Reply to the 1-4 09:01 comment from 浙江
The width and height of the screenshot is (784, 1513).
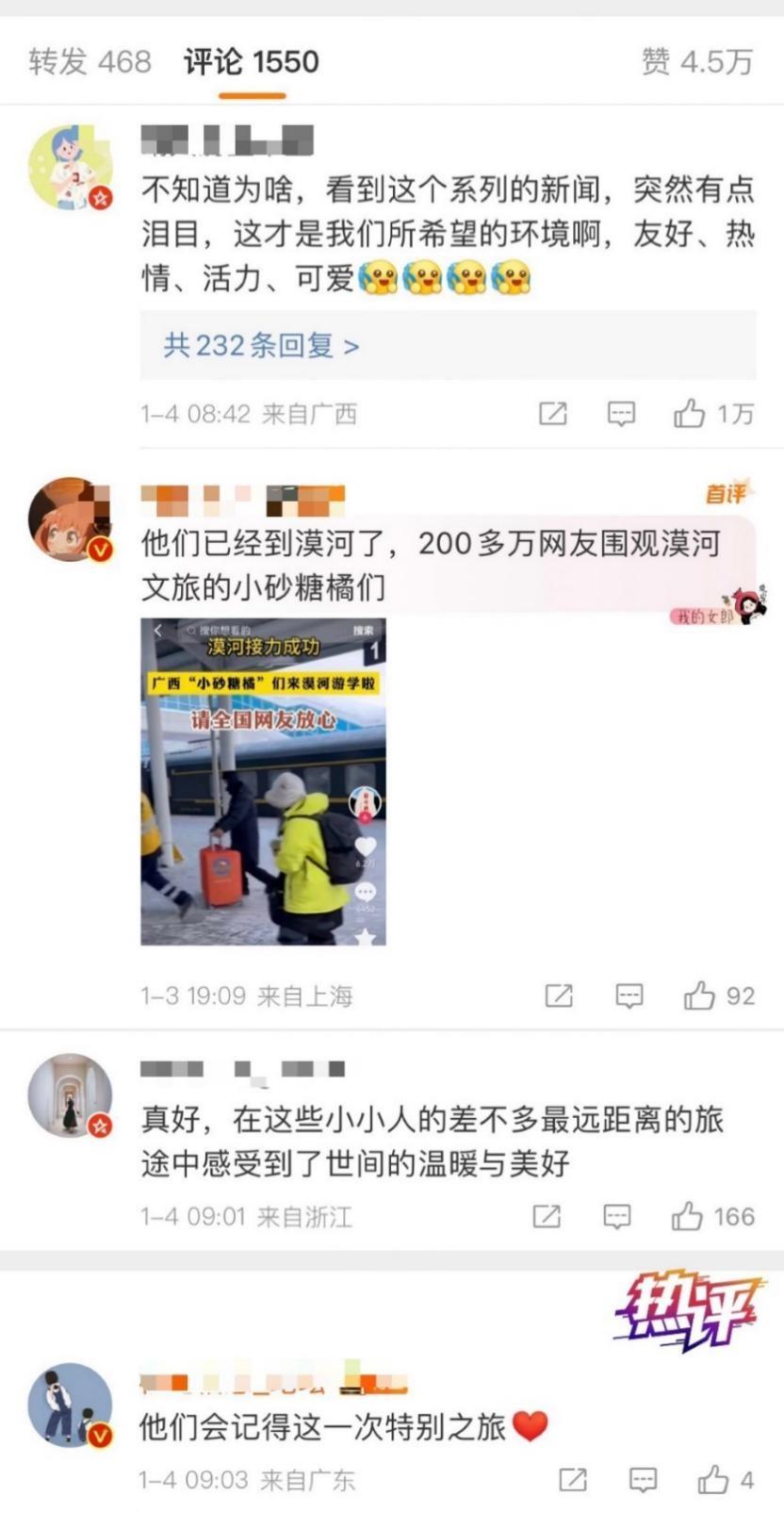pyautogui.click(x=616, y=1216)
